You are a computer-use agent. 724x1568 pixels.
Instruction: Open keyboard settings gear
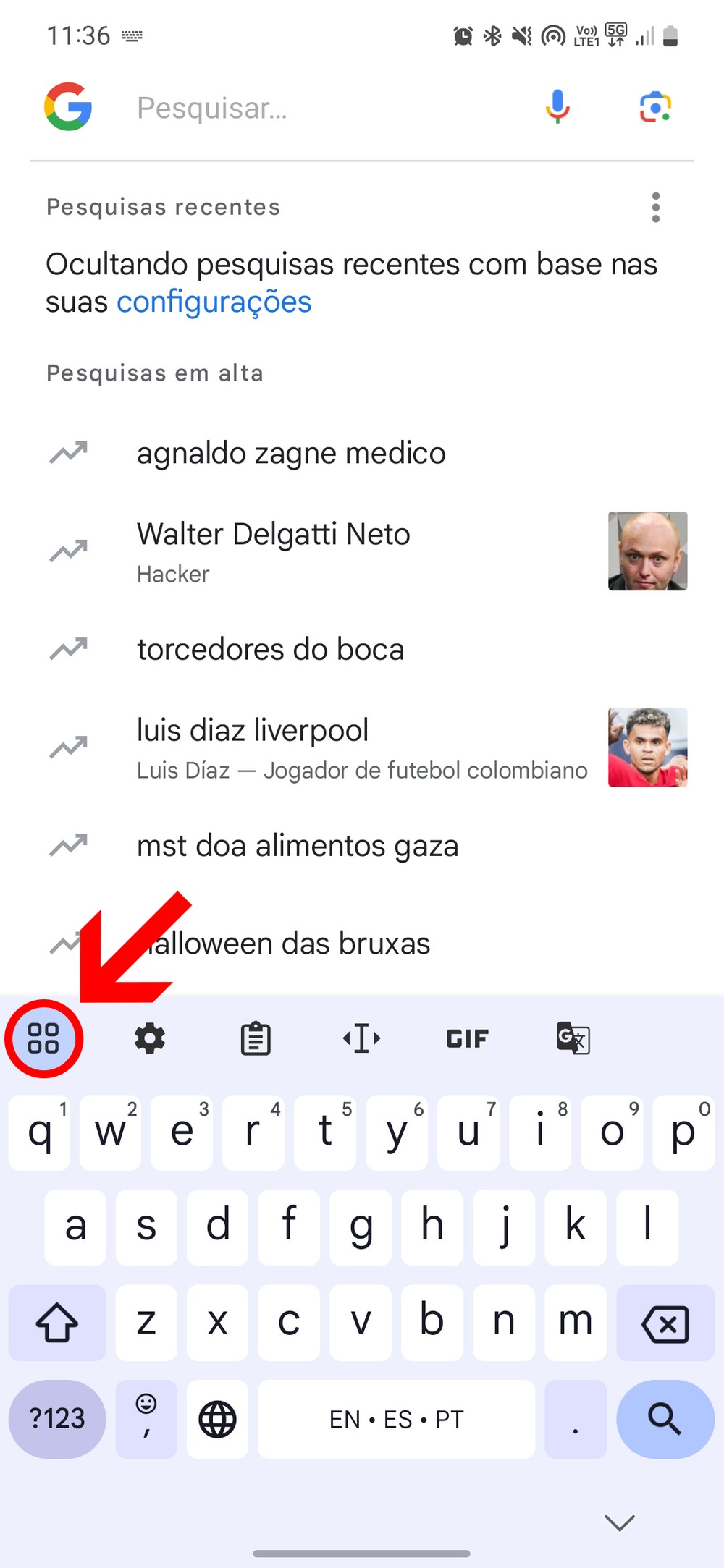click(150, 1039)
